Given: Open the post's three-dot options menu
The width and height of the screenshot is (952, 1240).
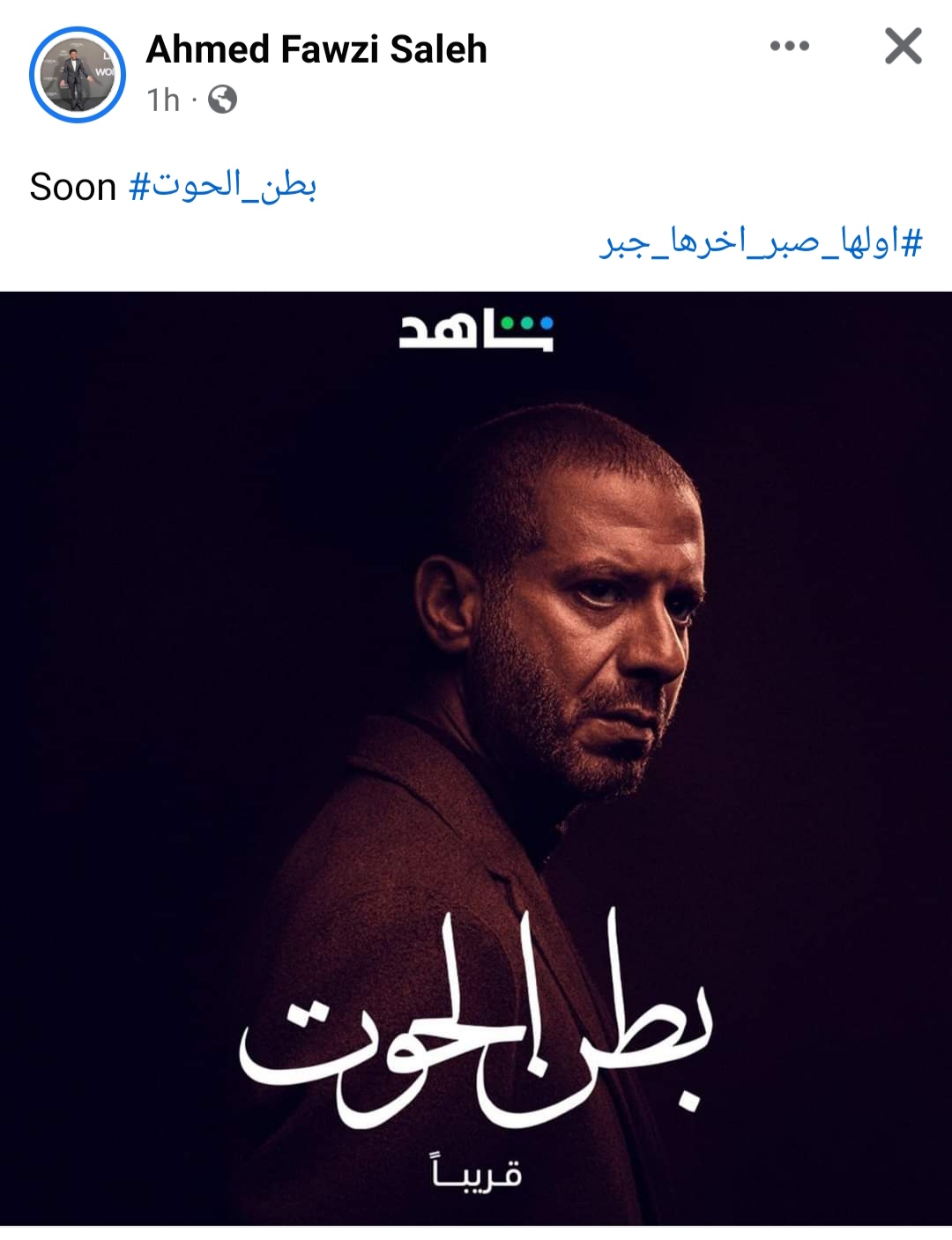Looking at the screenshot, I should (789, 47).
